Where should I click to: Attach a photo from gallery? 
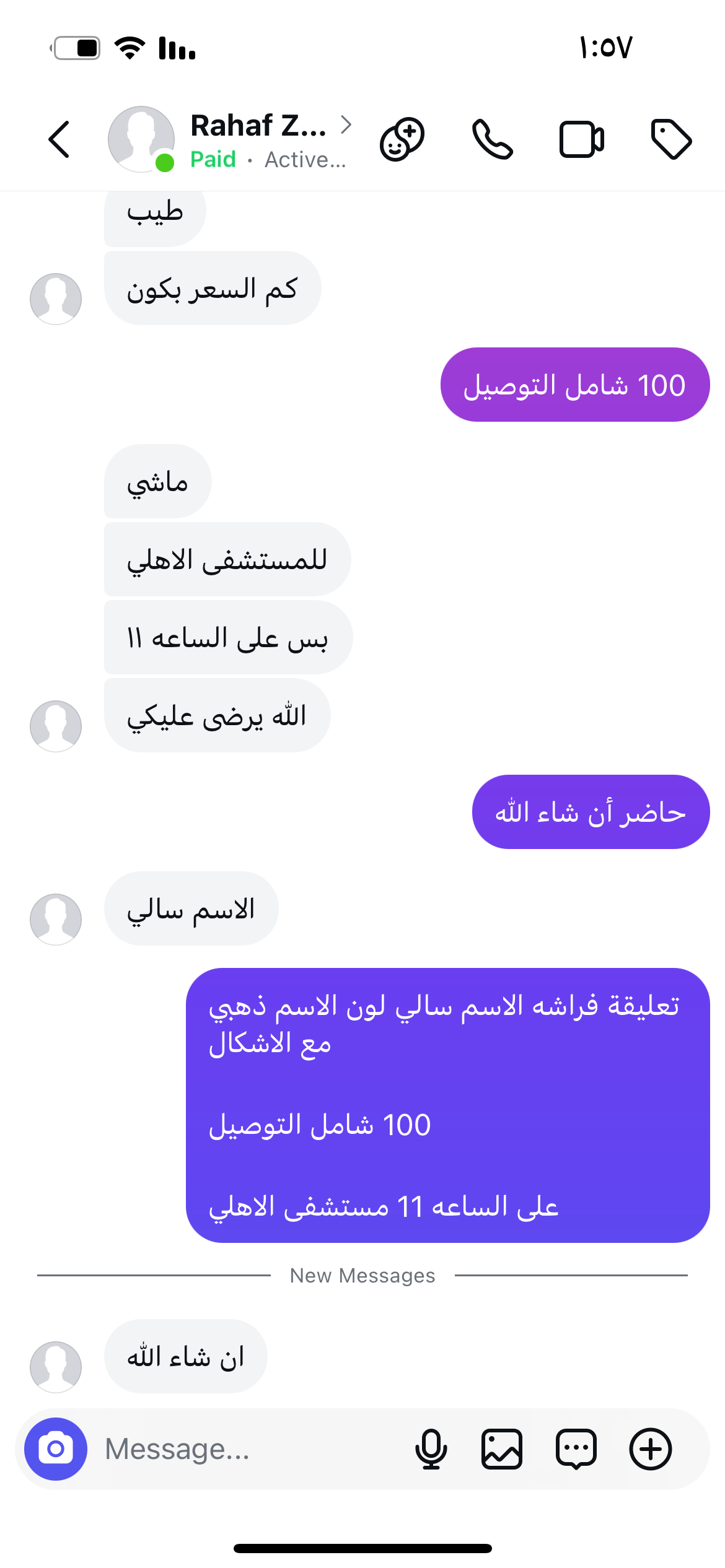pyautogui.click(x=502, y=1448)
